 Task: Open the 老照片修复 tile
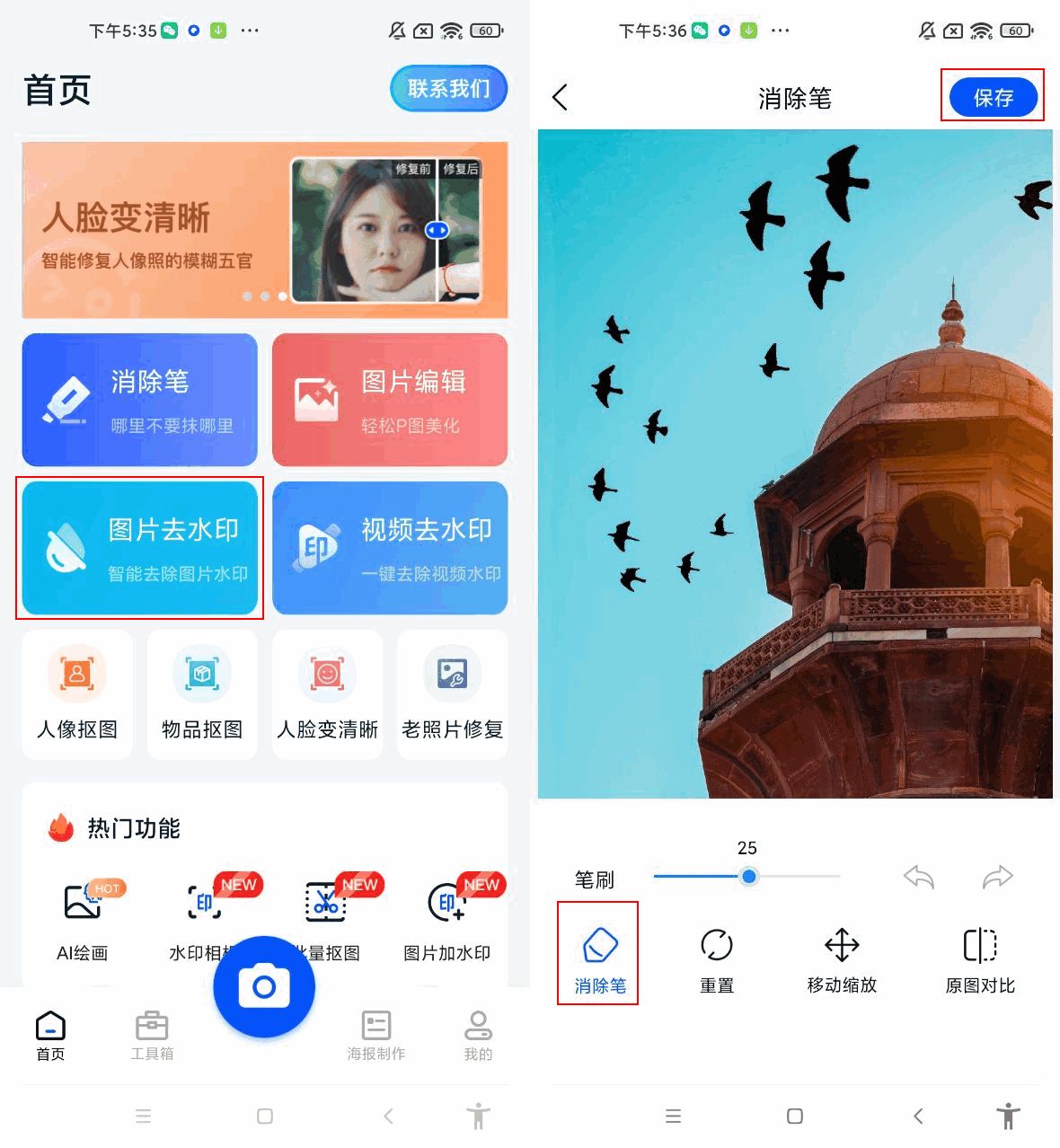pyautogui.click(x=452, y=694)
